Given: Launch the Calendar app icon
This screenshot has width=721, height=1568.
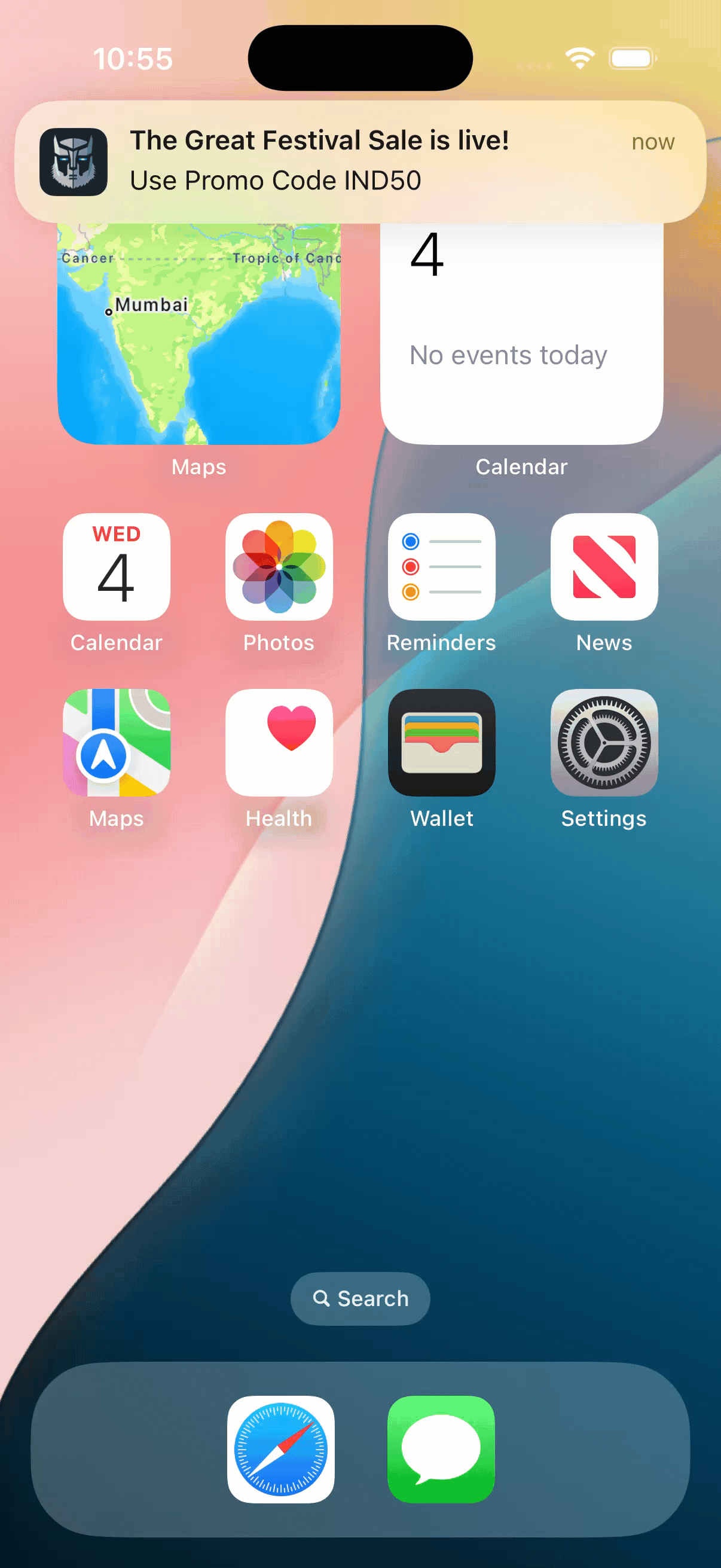Looking at the screenshot, I should click(x=116, y=567).
